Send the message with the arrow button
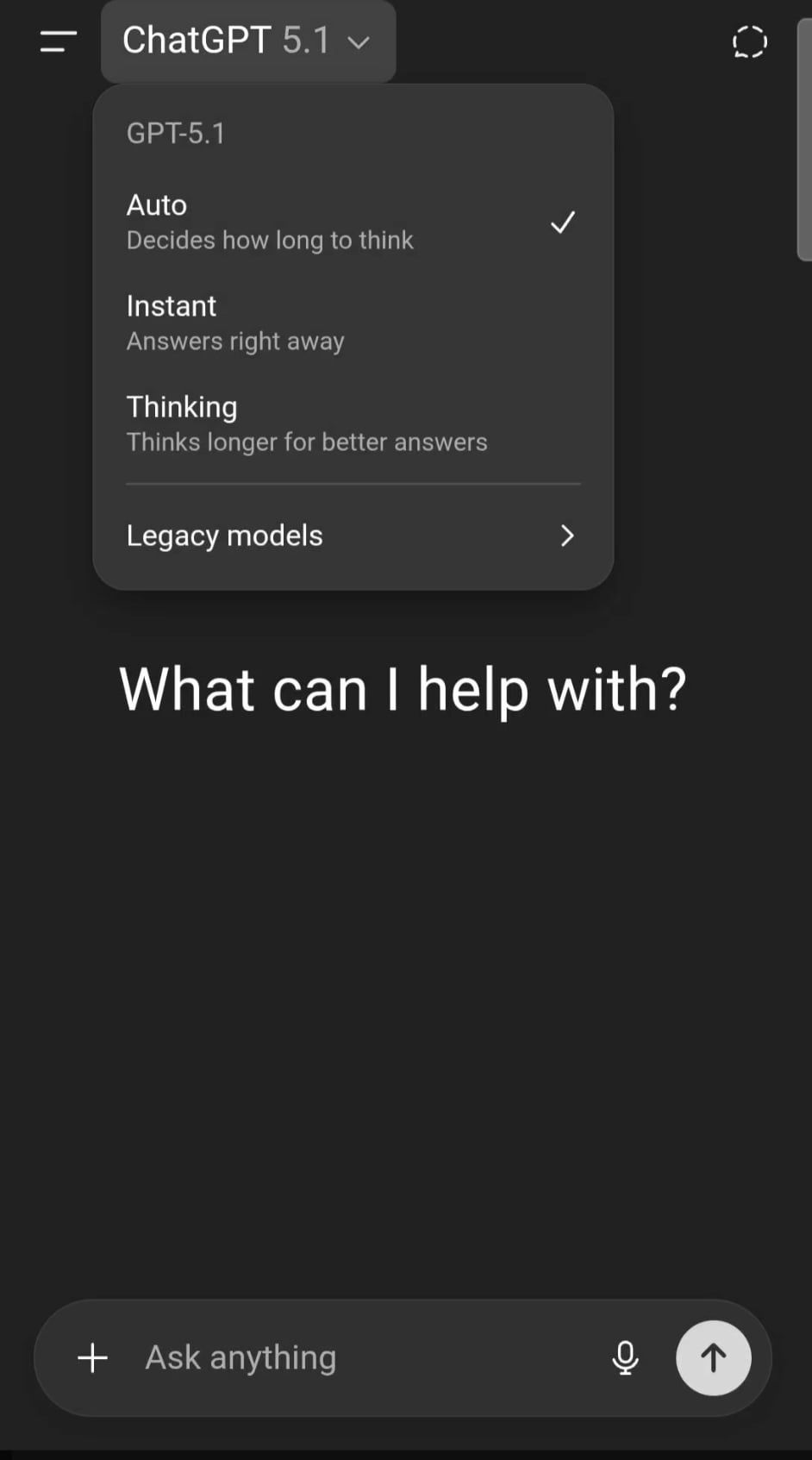 pyautogui.click(x=713, y=1357)
